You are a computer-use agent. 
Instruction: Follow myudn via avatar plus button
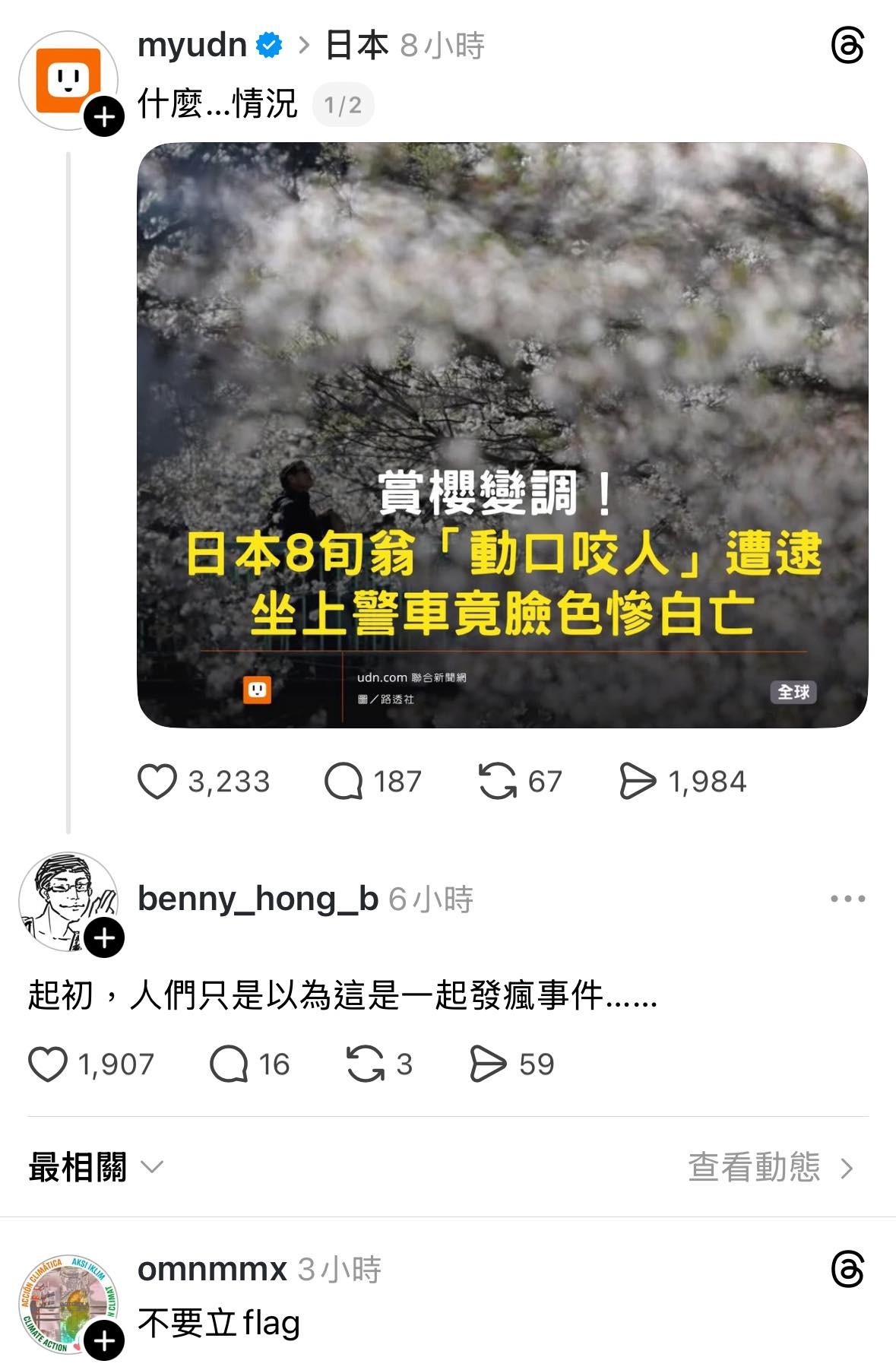click(x=104, y=117)
